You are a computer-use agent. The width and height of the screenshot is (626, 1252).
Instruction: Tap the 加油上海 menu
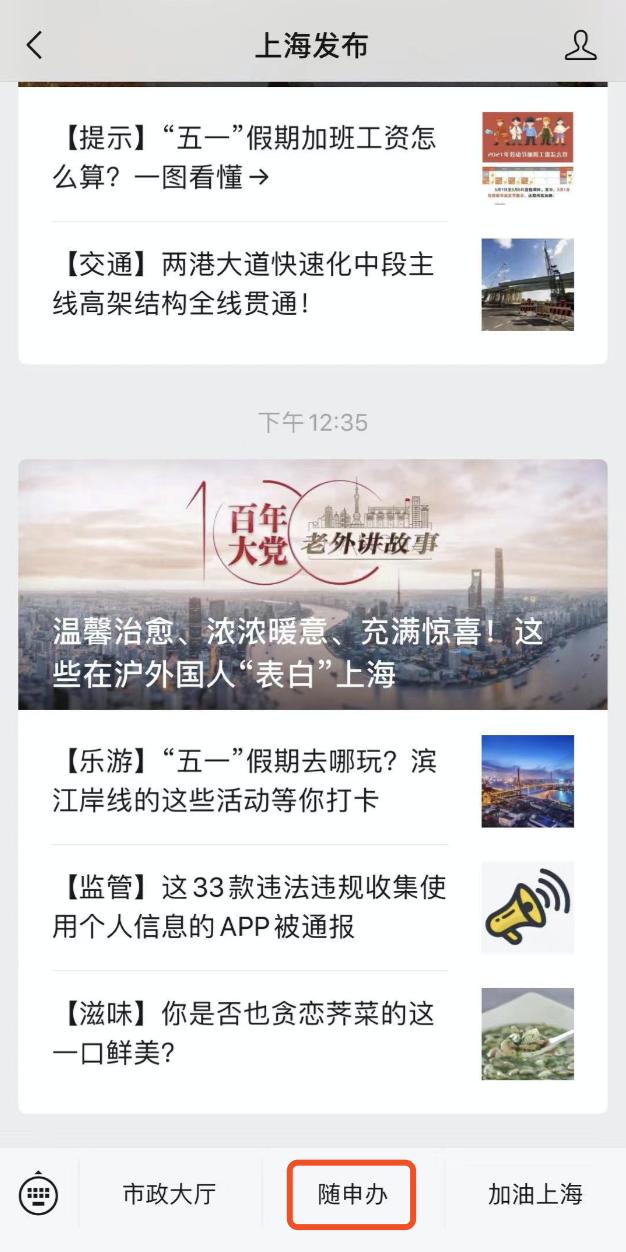[x=535, y=1194]
